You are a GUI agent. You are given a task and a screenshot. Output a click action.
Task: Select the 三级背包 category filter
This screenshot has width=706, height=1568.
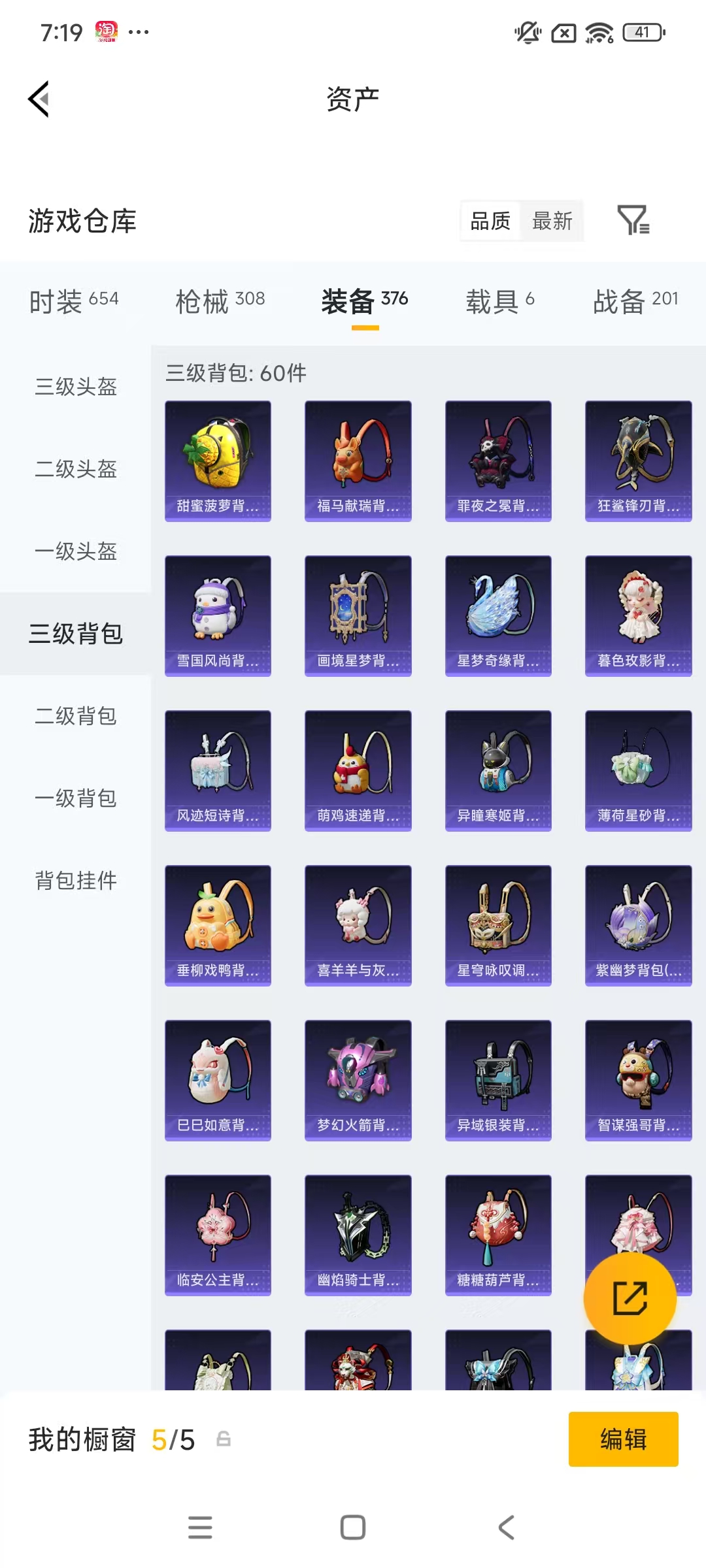pos(76,634)
